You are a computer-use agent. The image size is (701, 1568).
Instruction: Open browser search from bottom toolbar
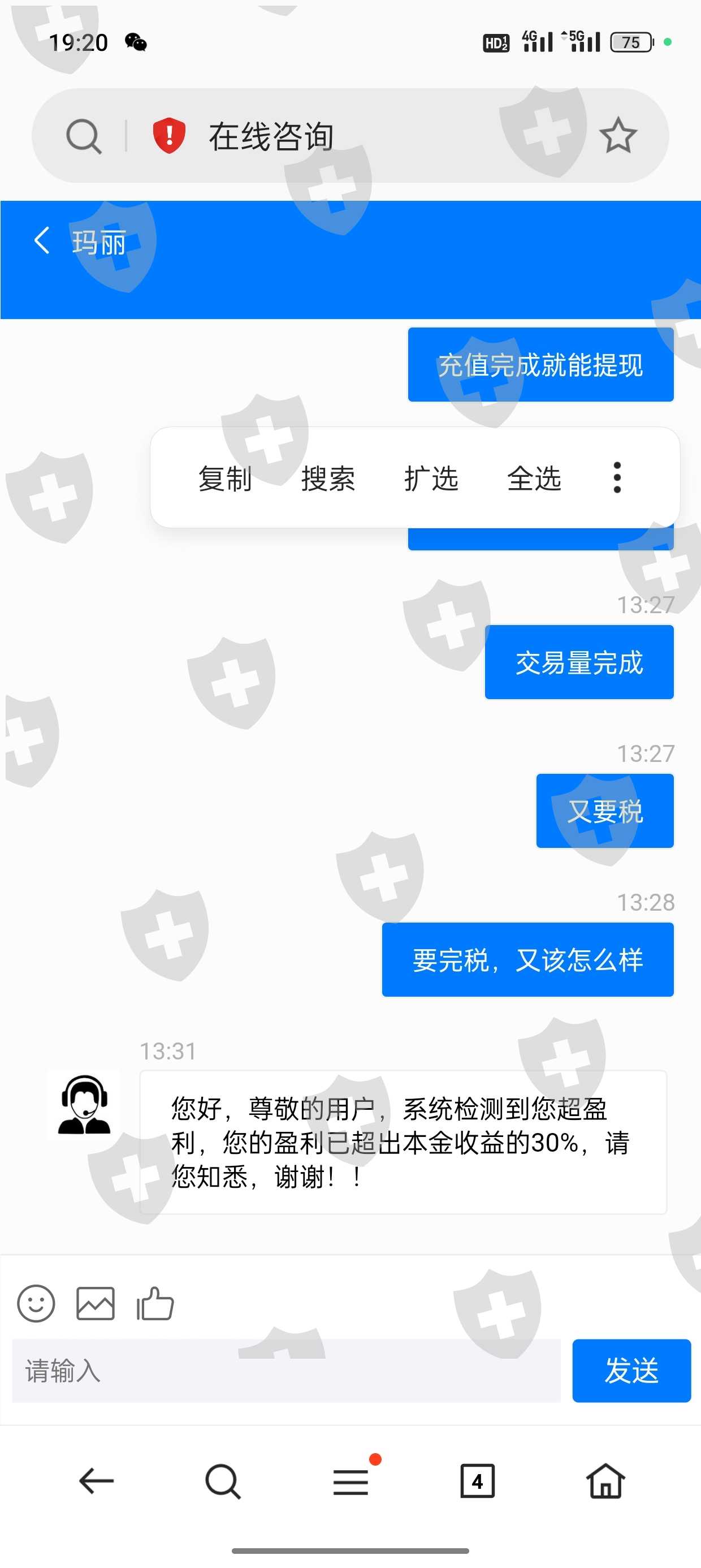[223, 1481]
